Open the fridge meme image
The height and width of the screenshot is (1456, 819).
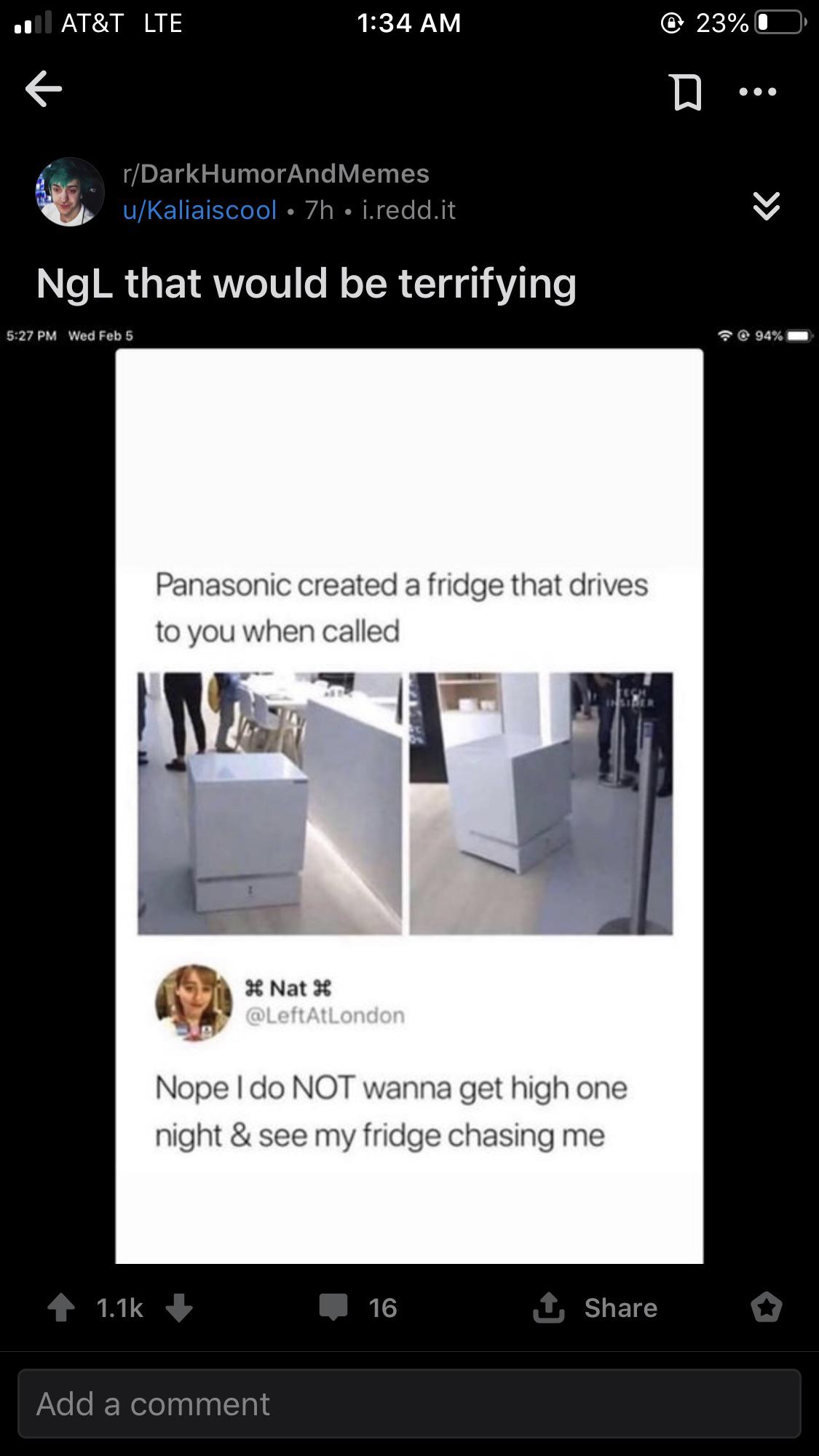pyautogui.click(x=409, y=804)
